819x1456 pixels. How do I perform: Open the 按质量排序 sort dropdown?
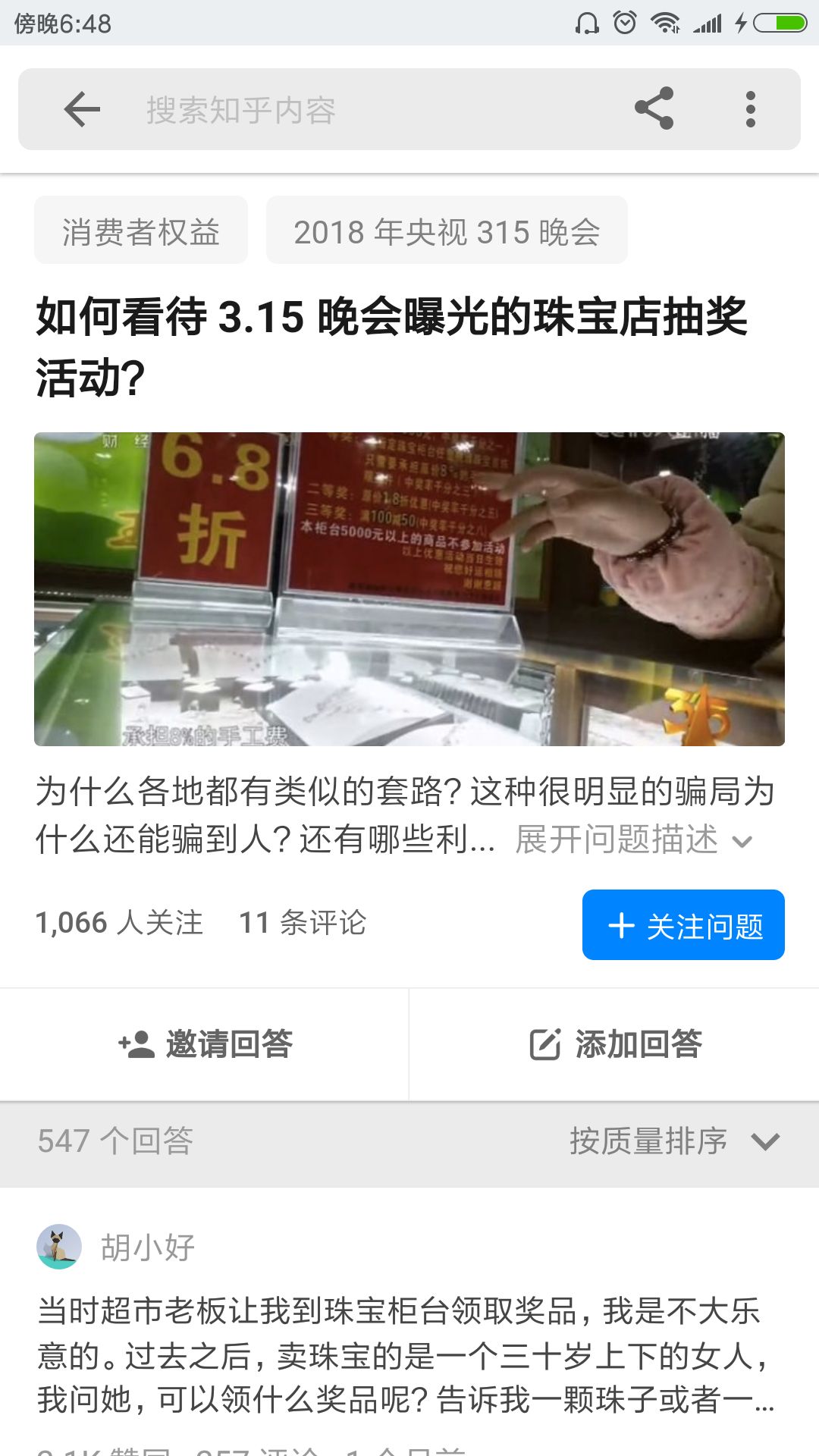673,1141
